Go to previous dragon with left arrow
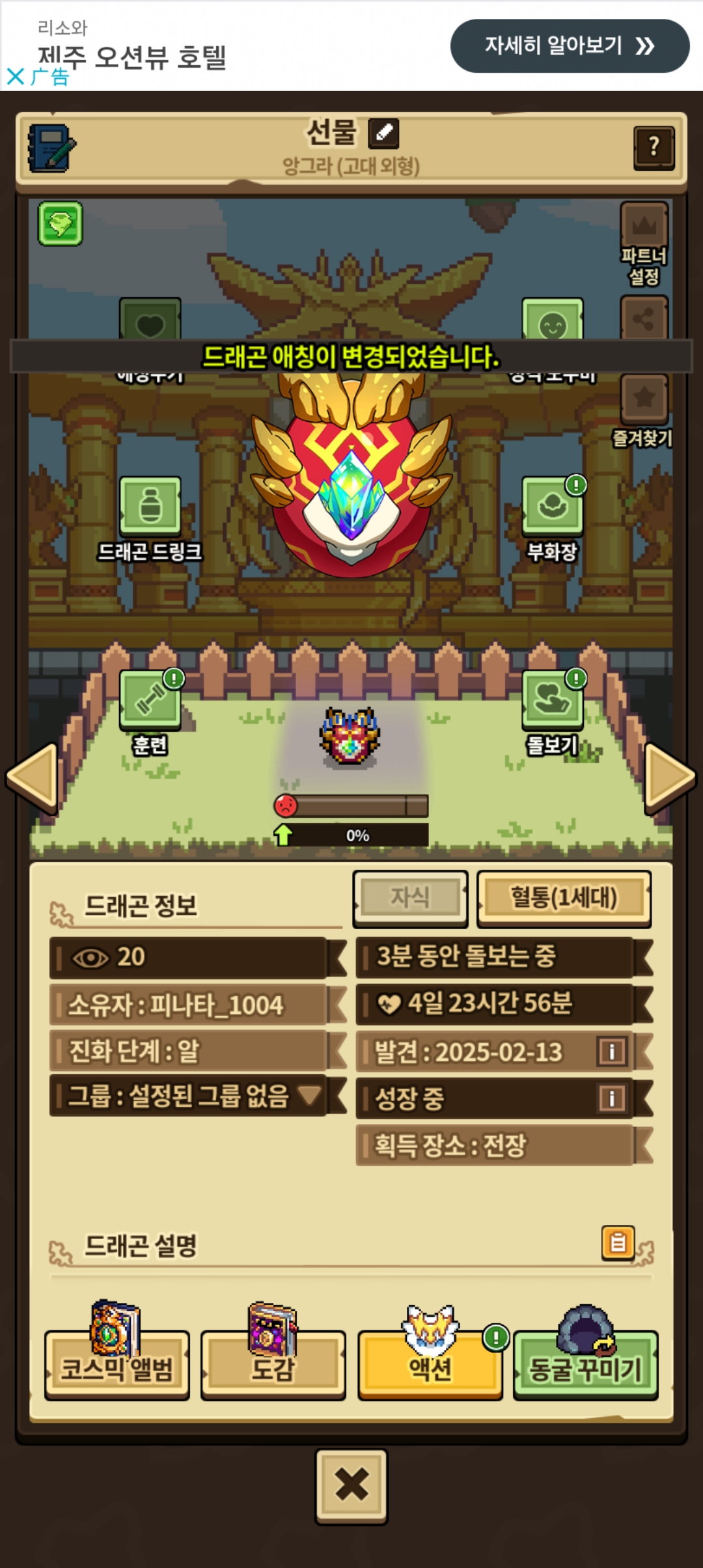Screen dimensions: 703x1568 click(33, 777)
